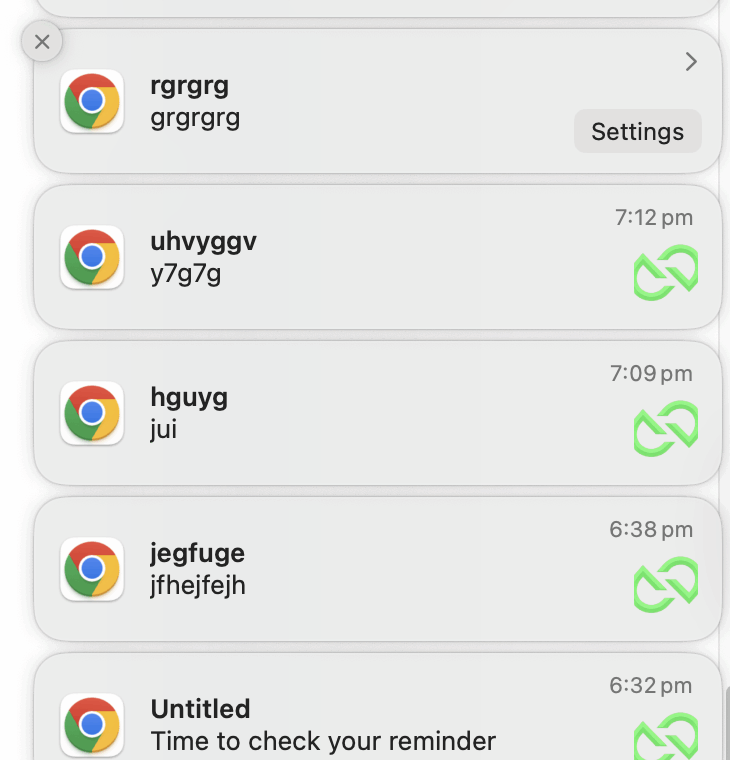Viewport: 730px width, 760px height.
Task: Dismiss the rgrgrg notification with X
Action: tap(41, 42)
